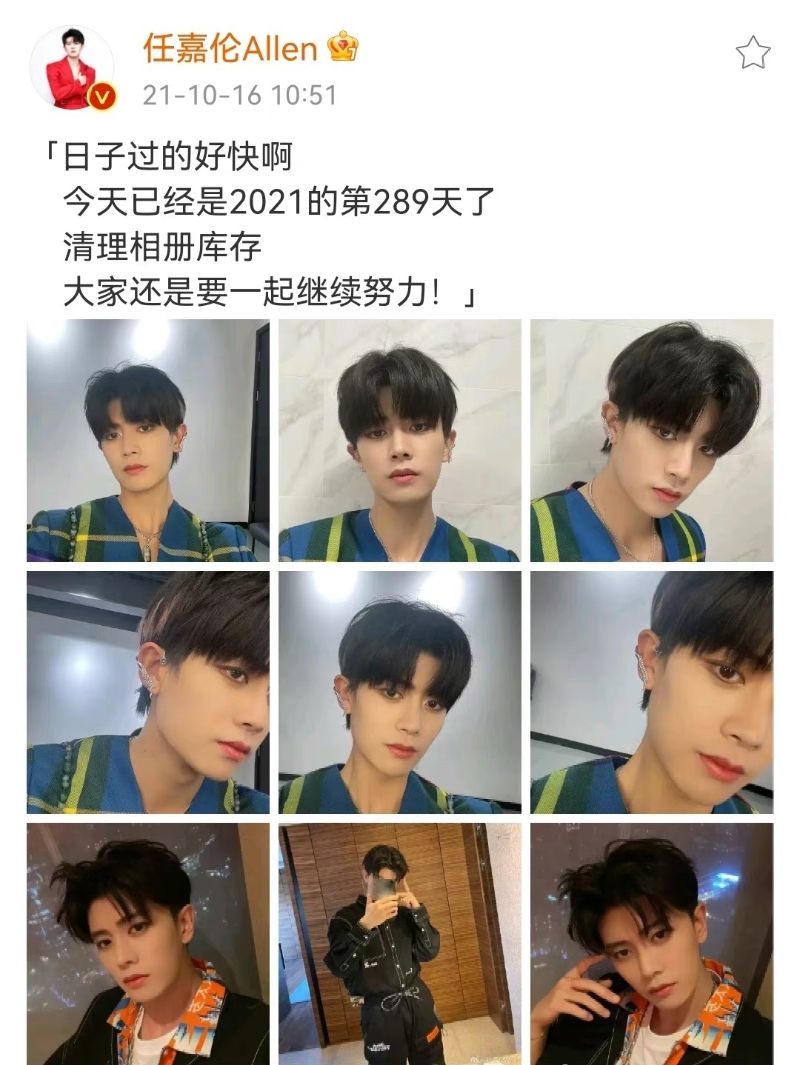800x1065 pixels.
Task: Open the orange-collar selfie without the hand
Action: (x=148, y=943)
